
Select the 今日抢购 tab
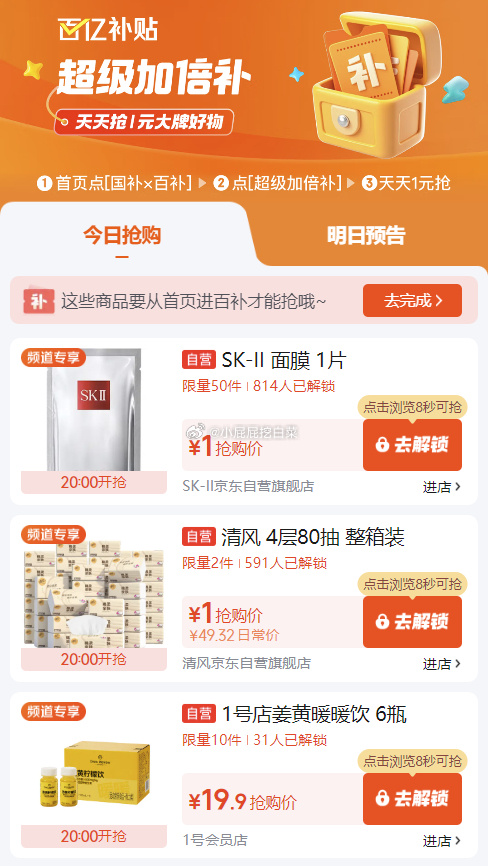click(122, 235)
